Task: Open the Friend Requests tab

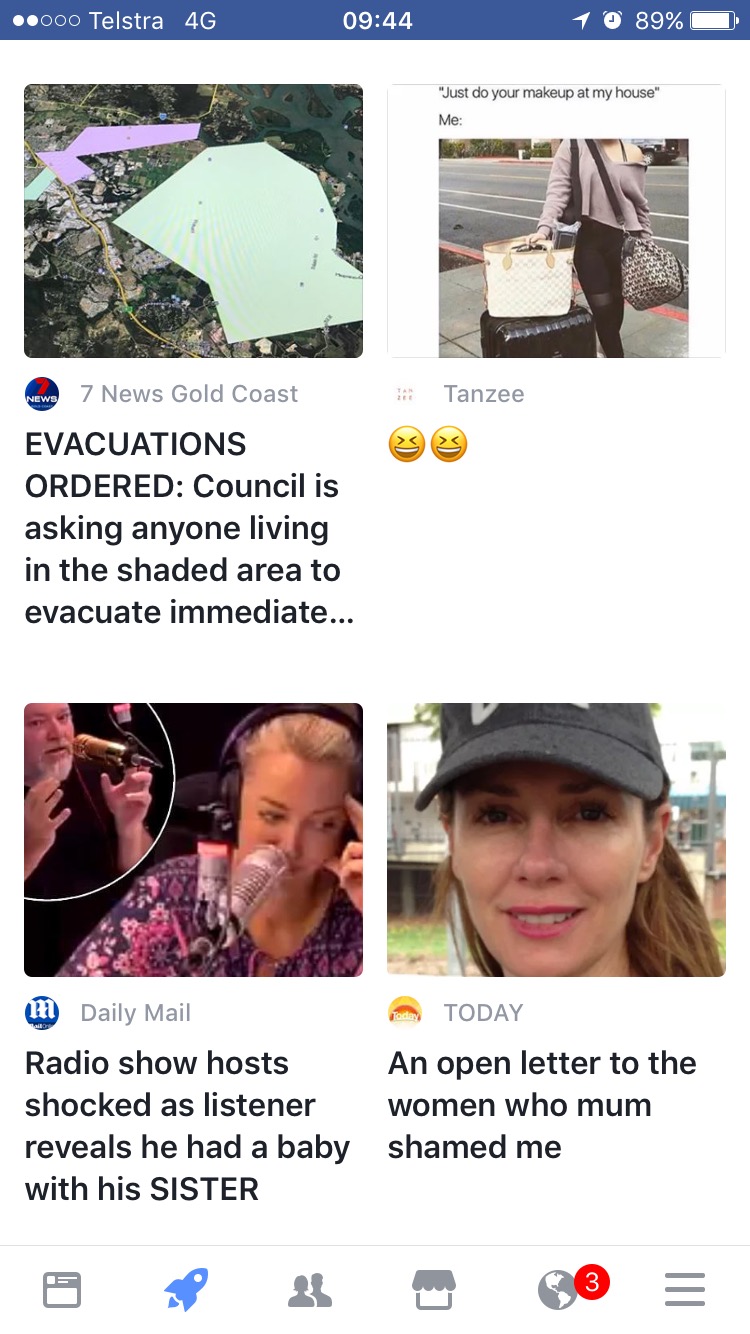Action: pyautogui.click(x=310, y=1289)
